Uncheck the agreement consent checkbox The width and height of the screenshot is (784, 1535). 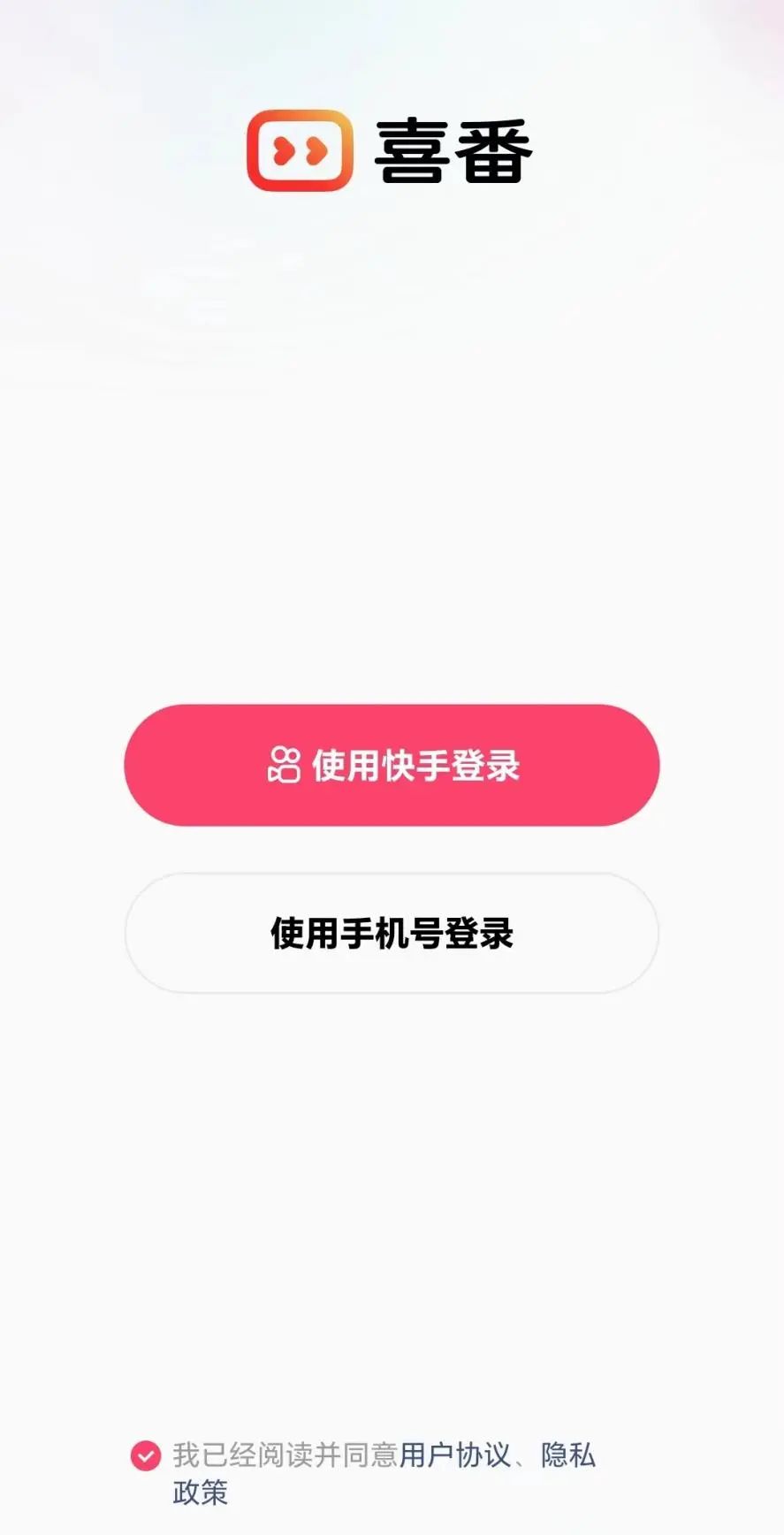point(146,1455)
